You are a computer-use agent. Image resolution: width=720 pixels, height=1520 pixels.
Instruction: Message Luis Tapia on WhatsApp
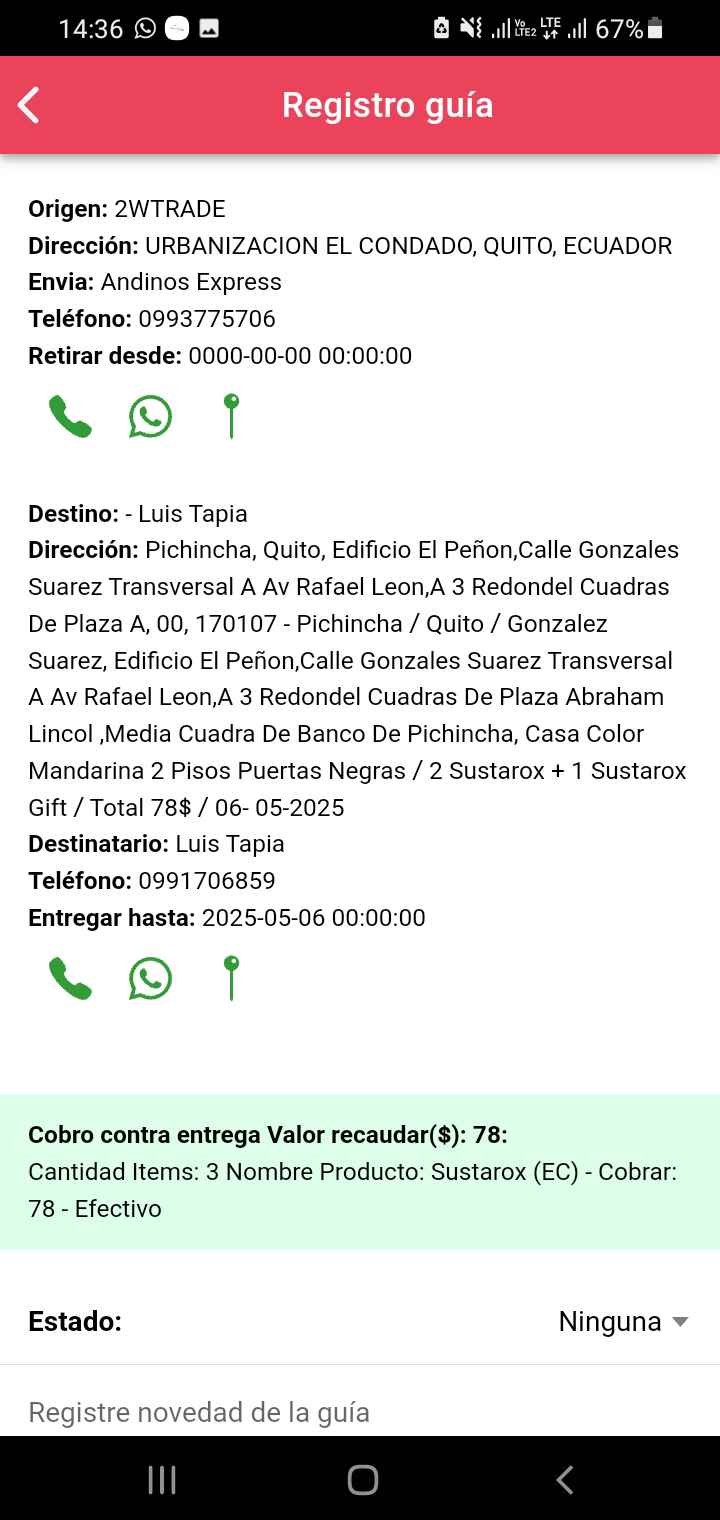tap(150, 978)
